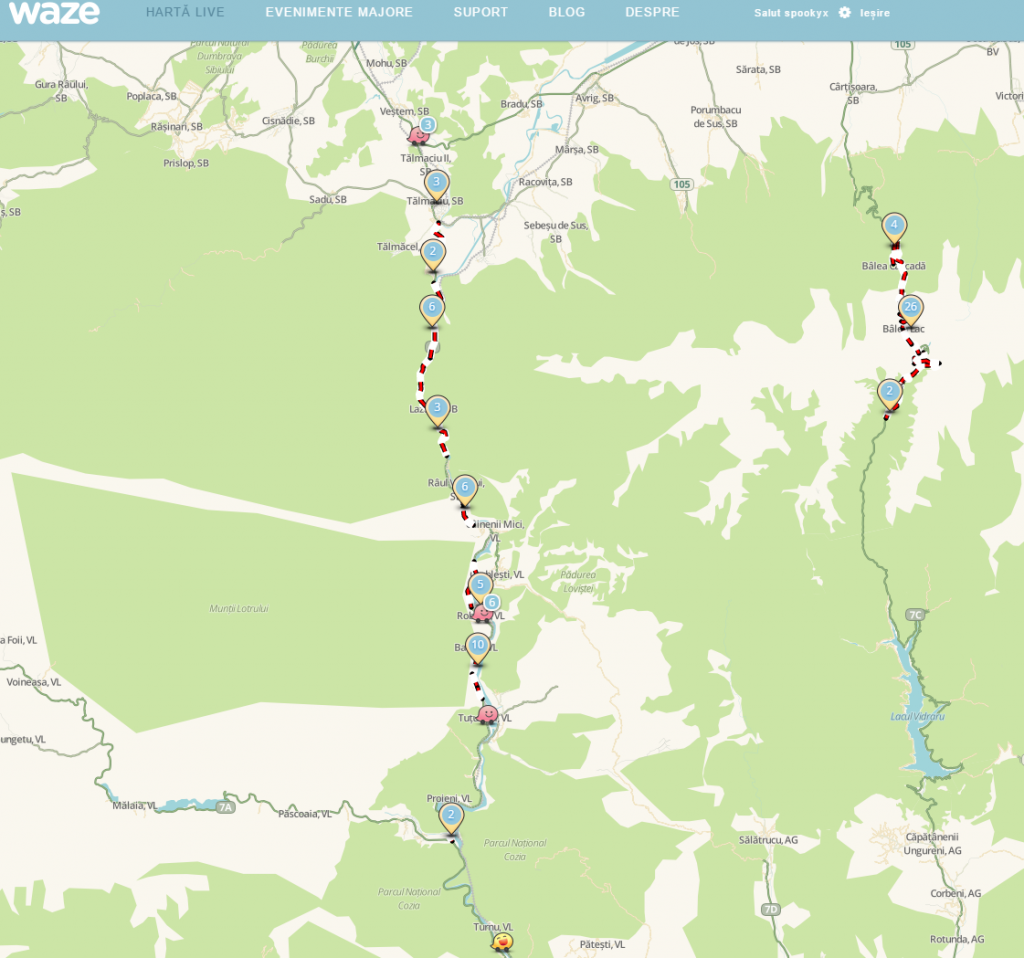Viewport: 1024px width, 958px height.
Task: Open the 2-report marker near Proieni, VL
Action: coord(452,816)
